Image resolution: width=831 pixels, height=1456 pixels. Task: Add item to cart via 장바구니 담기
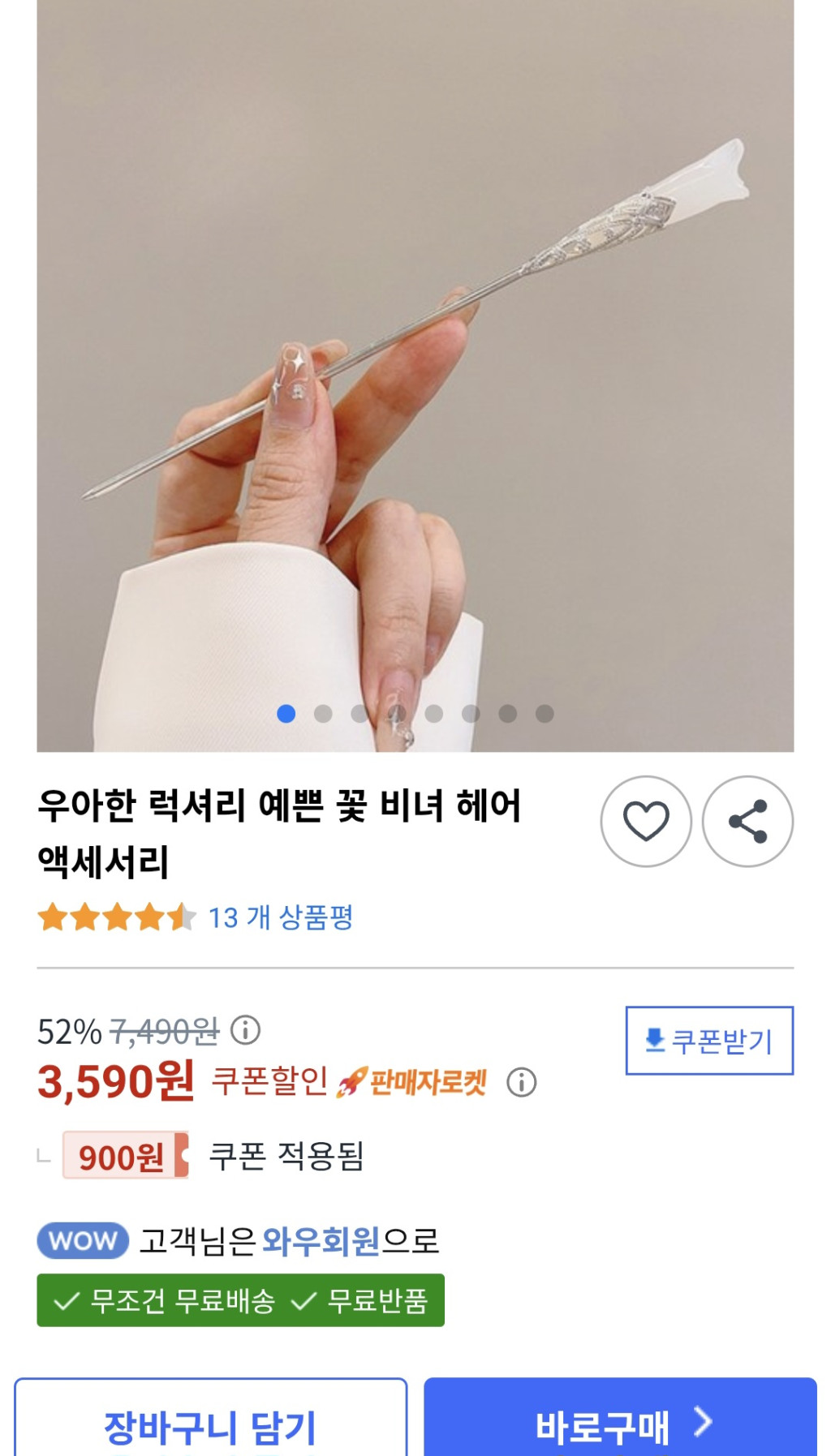coord(210,1425)
